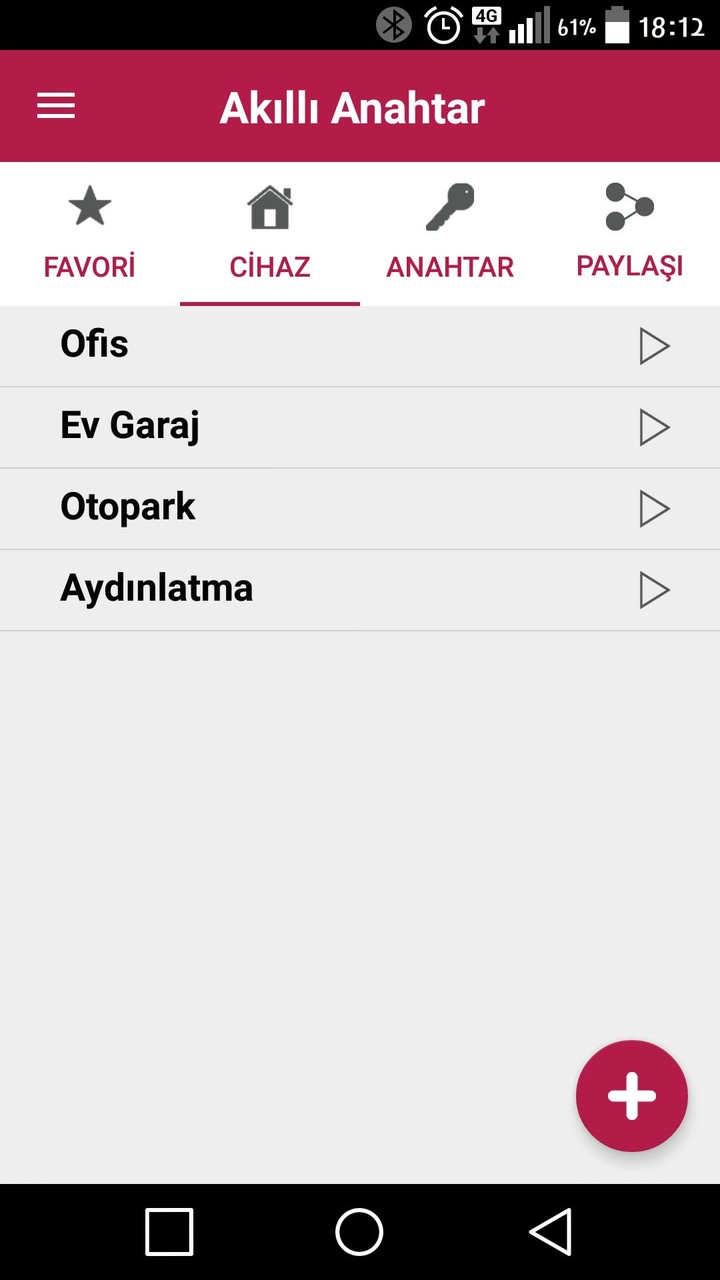The height and width of the screenshot is (1280, 720).
Task: Click the key icon above ANAHTAR
Action: (449, 205)
